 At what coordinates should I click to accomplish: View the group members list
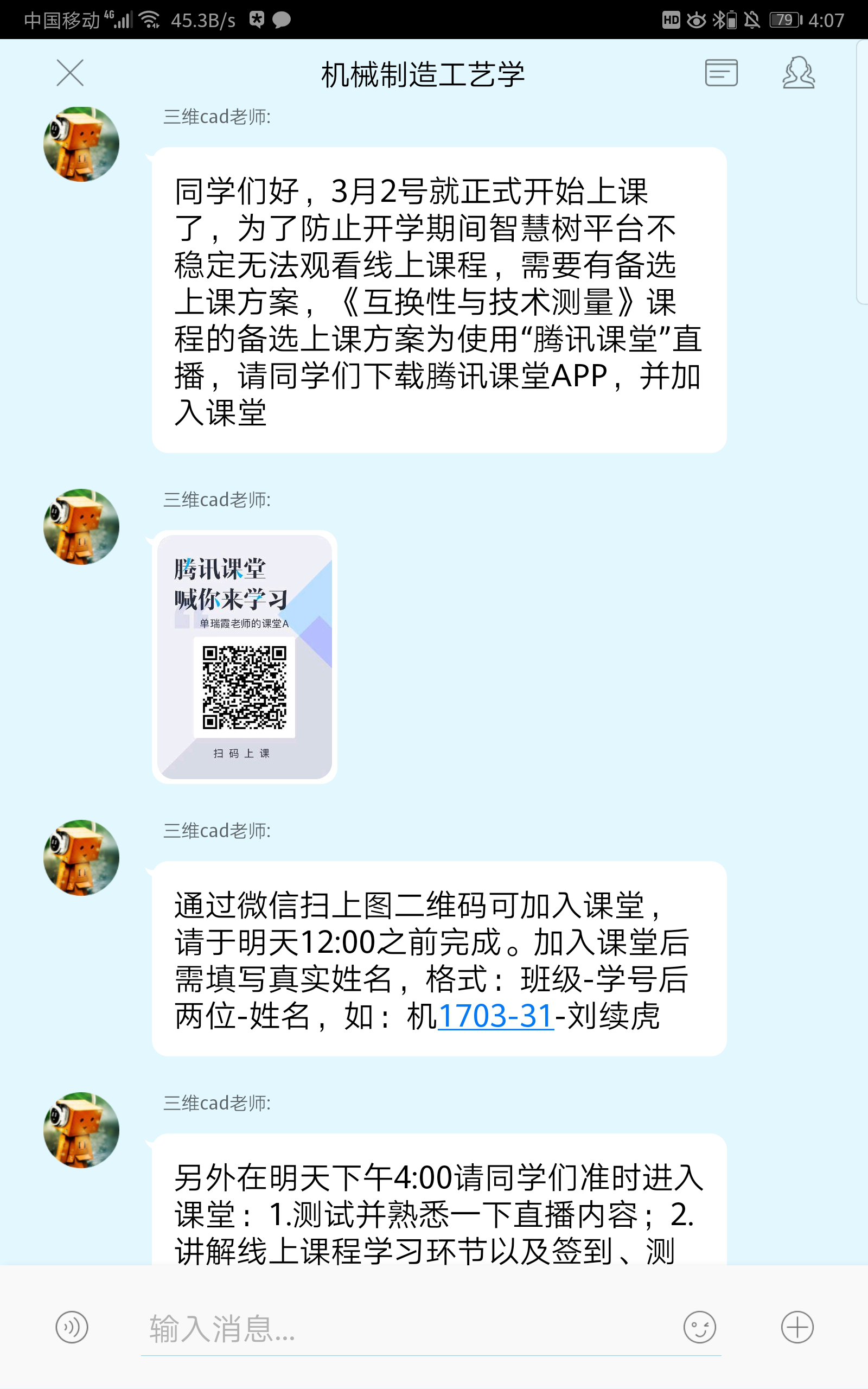[798, 73]
